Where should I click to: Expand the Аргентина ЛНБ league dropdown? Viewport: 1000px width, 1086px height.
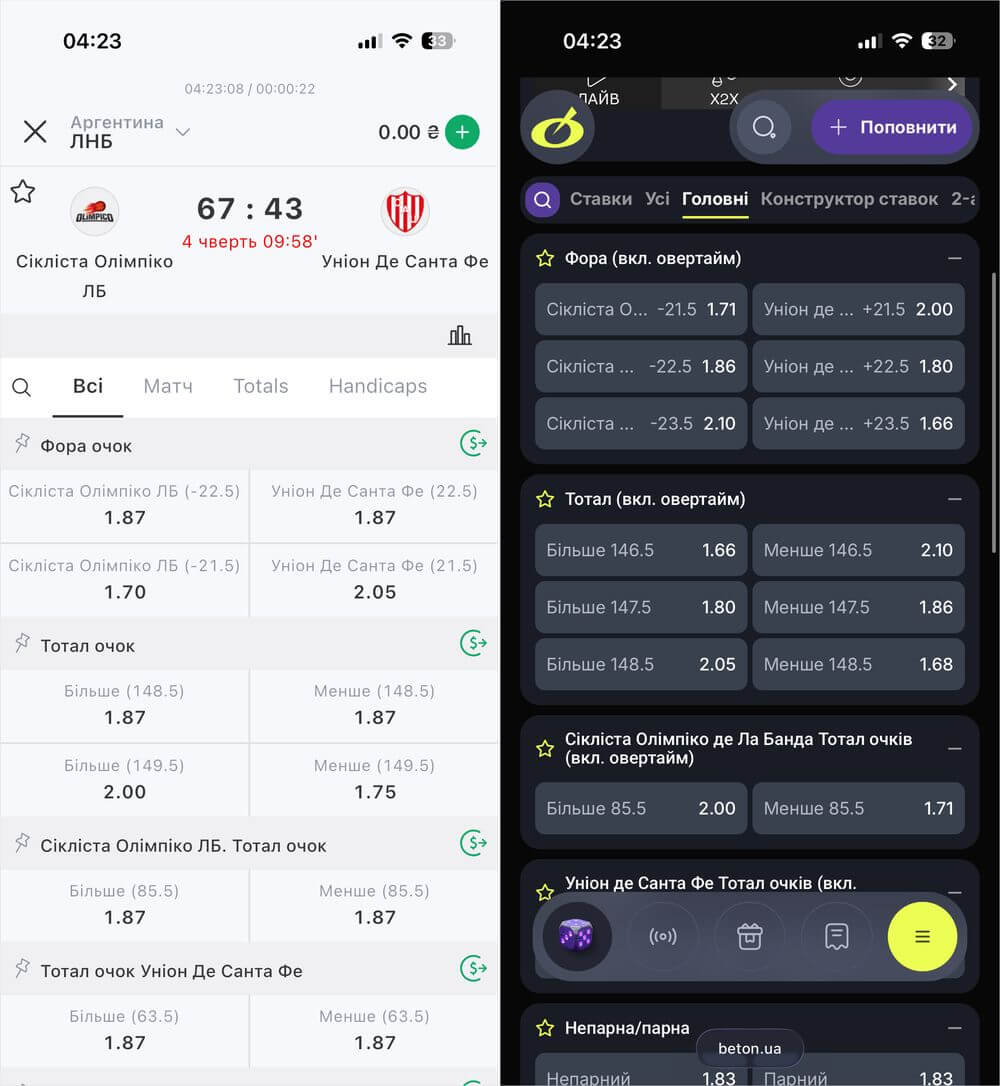(182, 132)
